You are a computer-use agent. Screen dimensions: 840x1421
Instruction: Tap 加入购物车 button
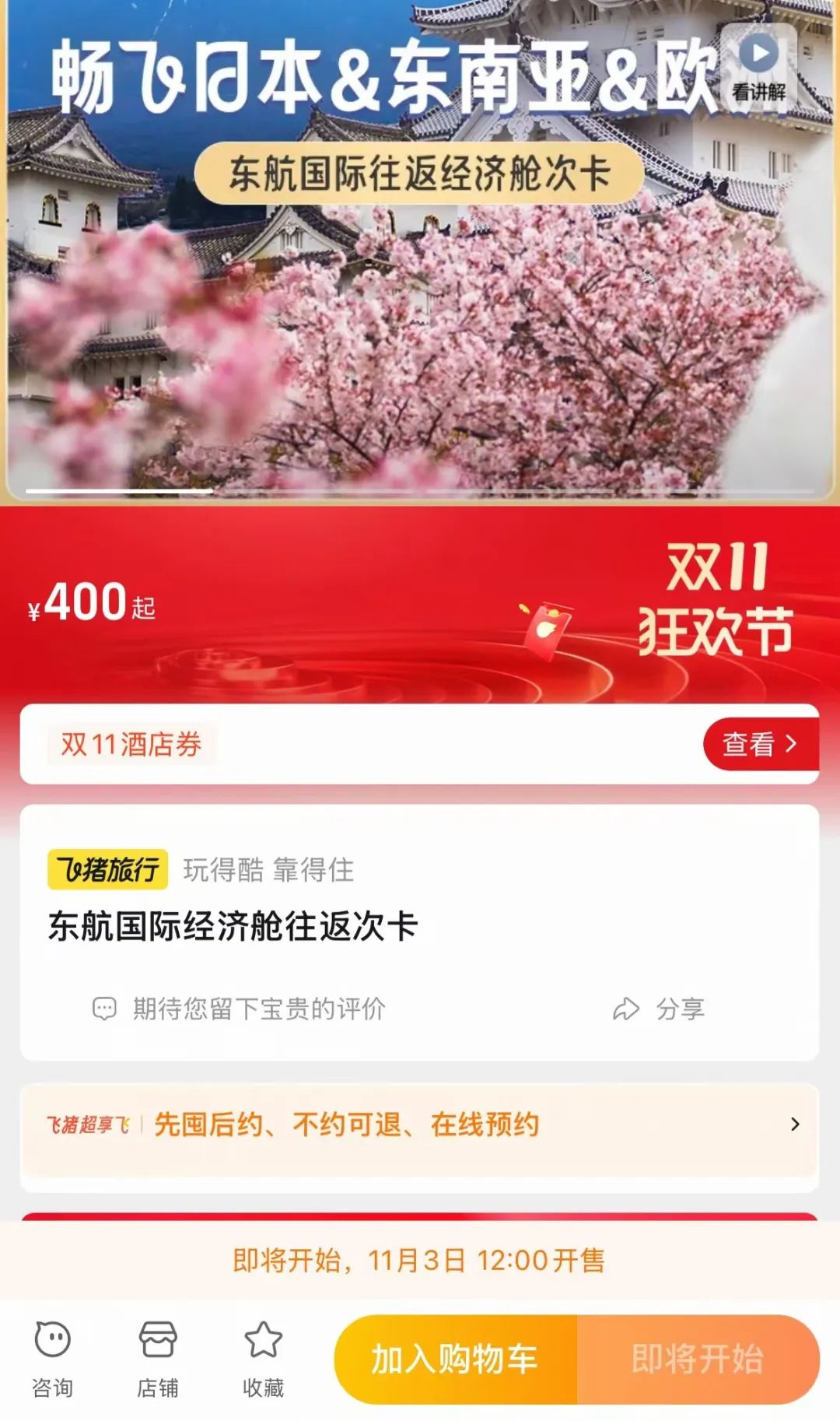456,1360
